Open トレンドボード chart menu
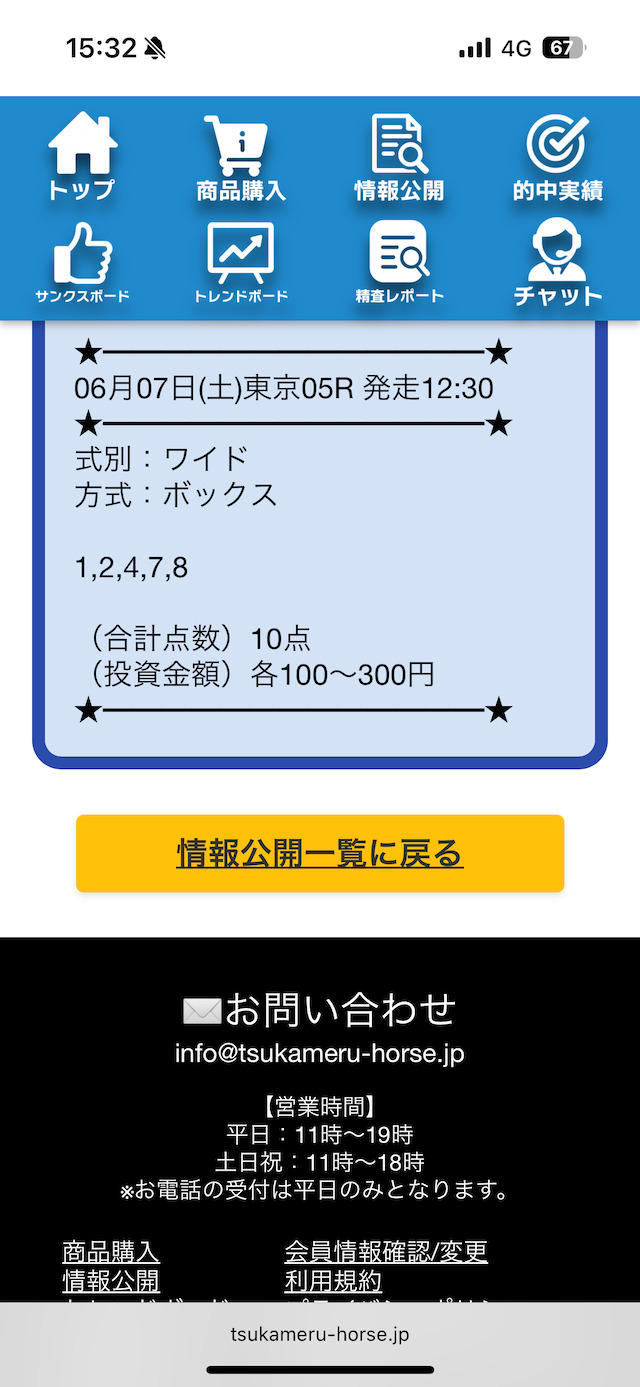This screenshot has width=640, height=1387. 241,263
